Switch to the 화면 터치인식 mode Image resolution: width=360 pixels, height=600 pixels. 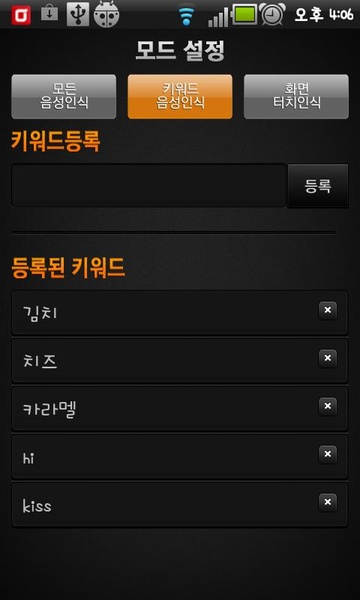click(x=296, y=96)
